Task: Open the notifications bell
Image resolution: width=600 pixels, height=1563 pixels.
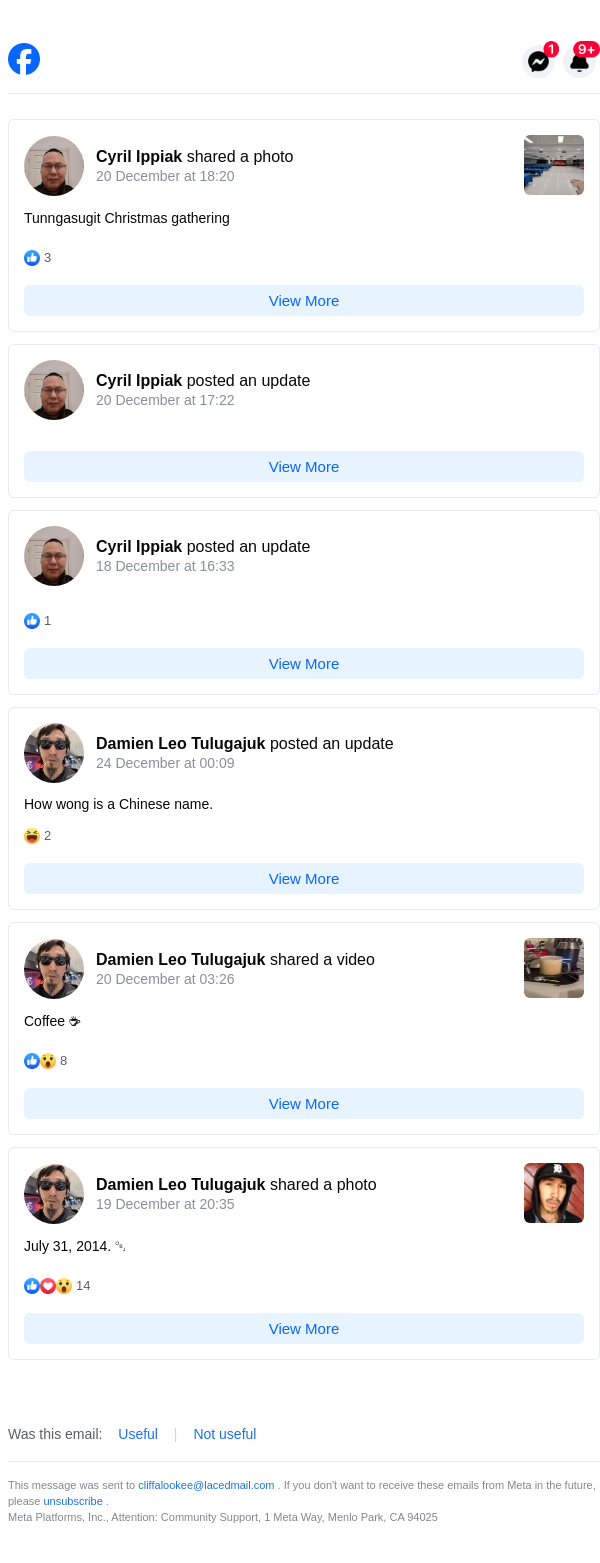Action: click(579, 62)
